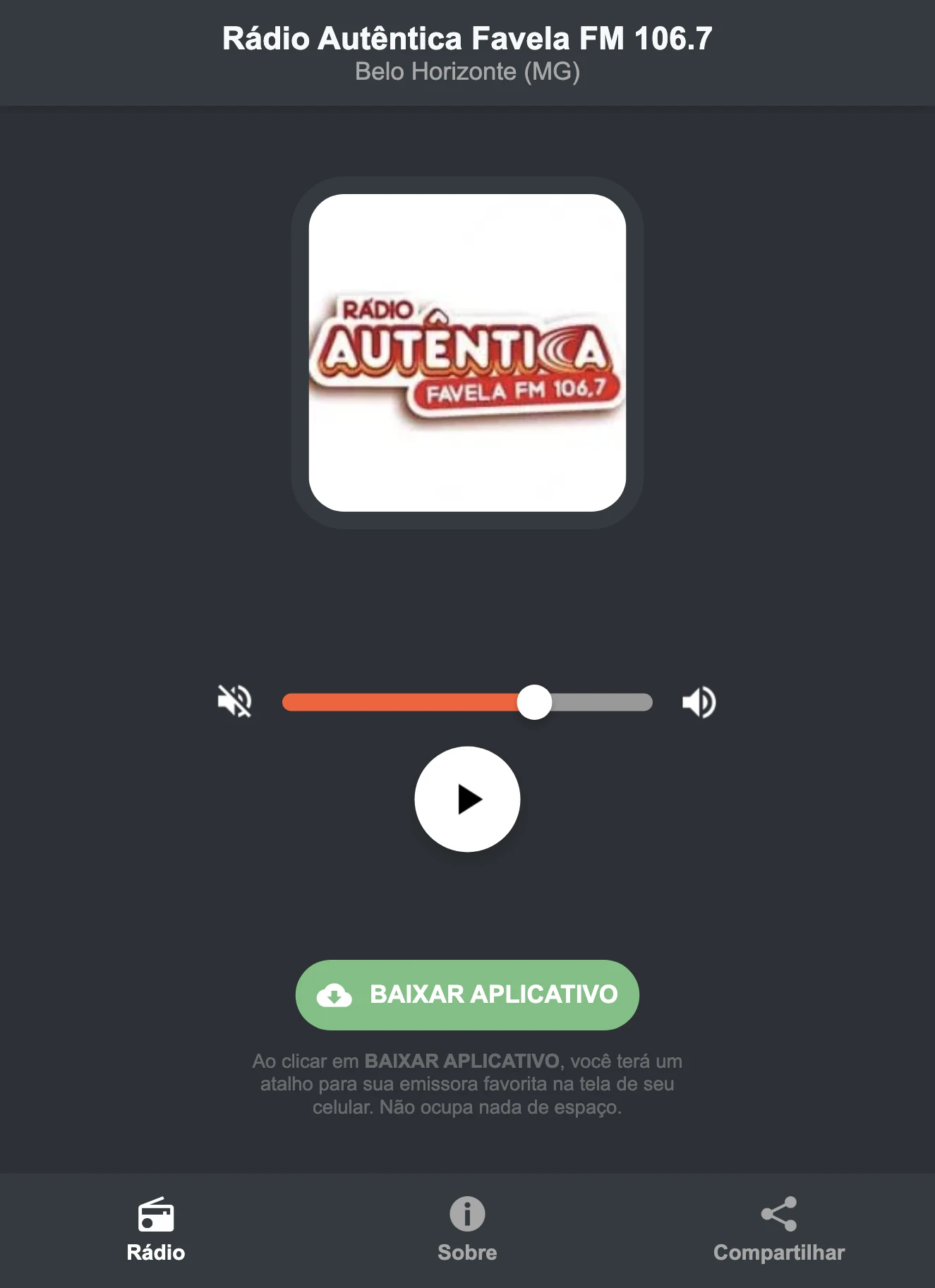935x1288 pixels.
Task: Click the muted speaker icon
Action: point(236,702)
